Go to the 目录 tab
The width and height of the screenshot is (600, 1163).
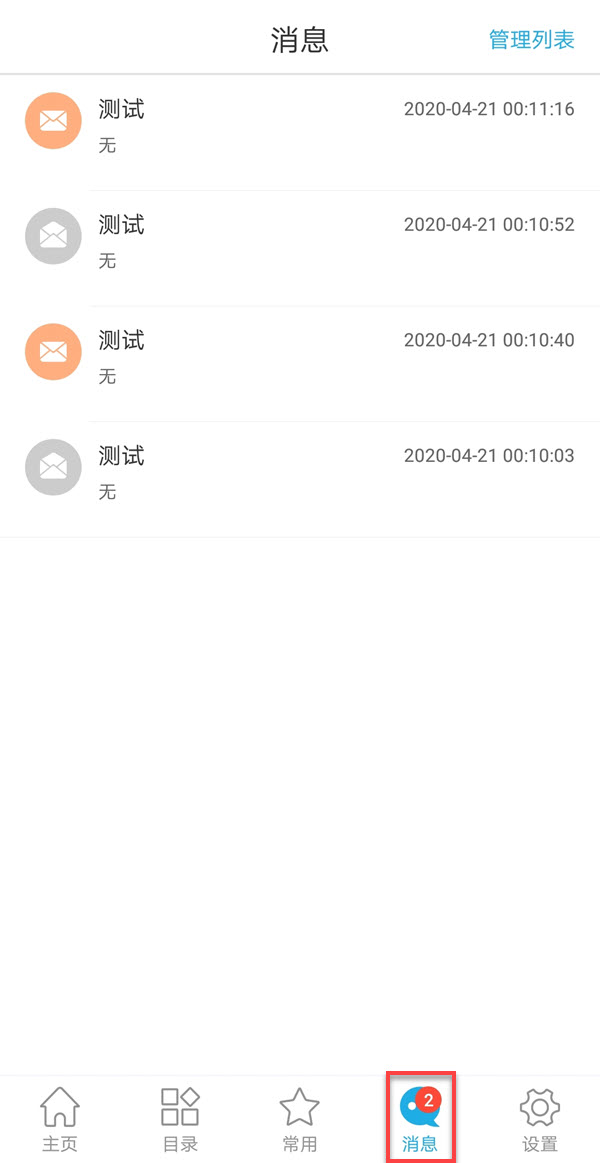[x=180, y=1119]
